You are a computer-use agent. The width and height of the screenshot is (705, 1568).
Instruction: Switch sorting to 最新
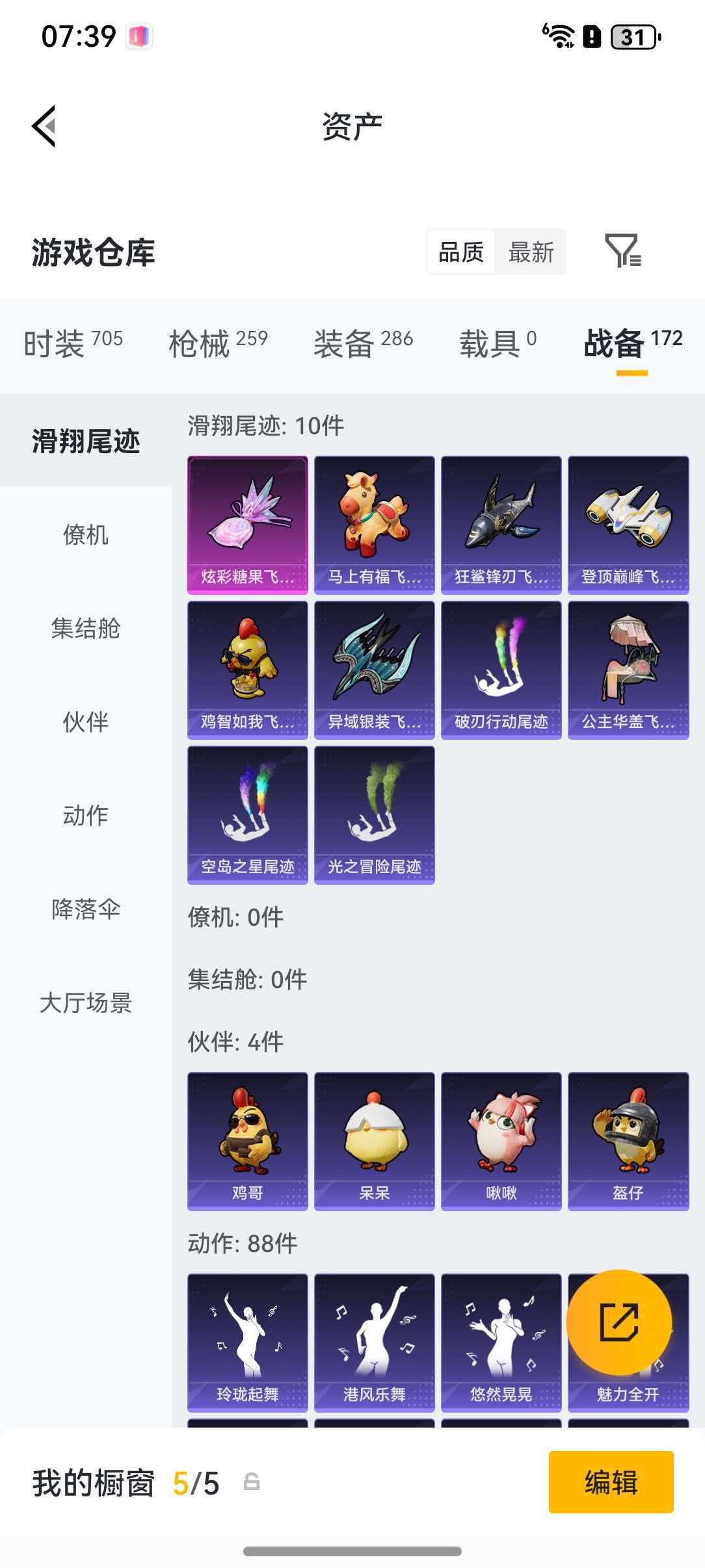click(531, 253)
